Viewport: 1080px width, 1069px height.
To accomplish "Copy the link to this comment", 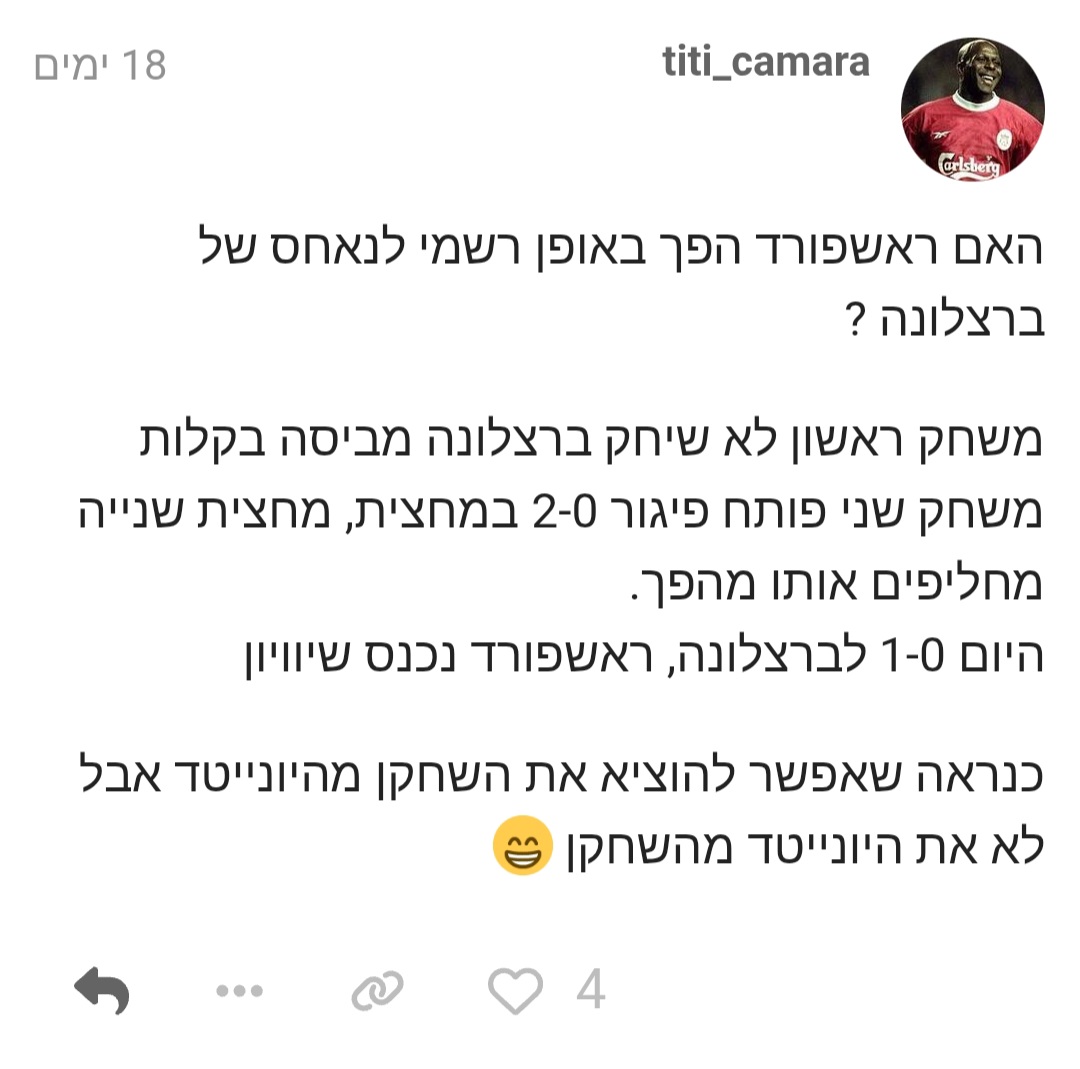I will 377,990.
